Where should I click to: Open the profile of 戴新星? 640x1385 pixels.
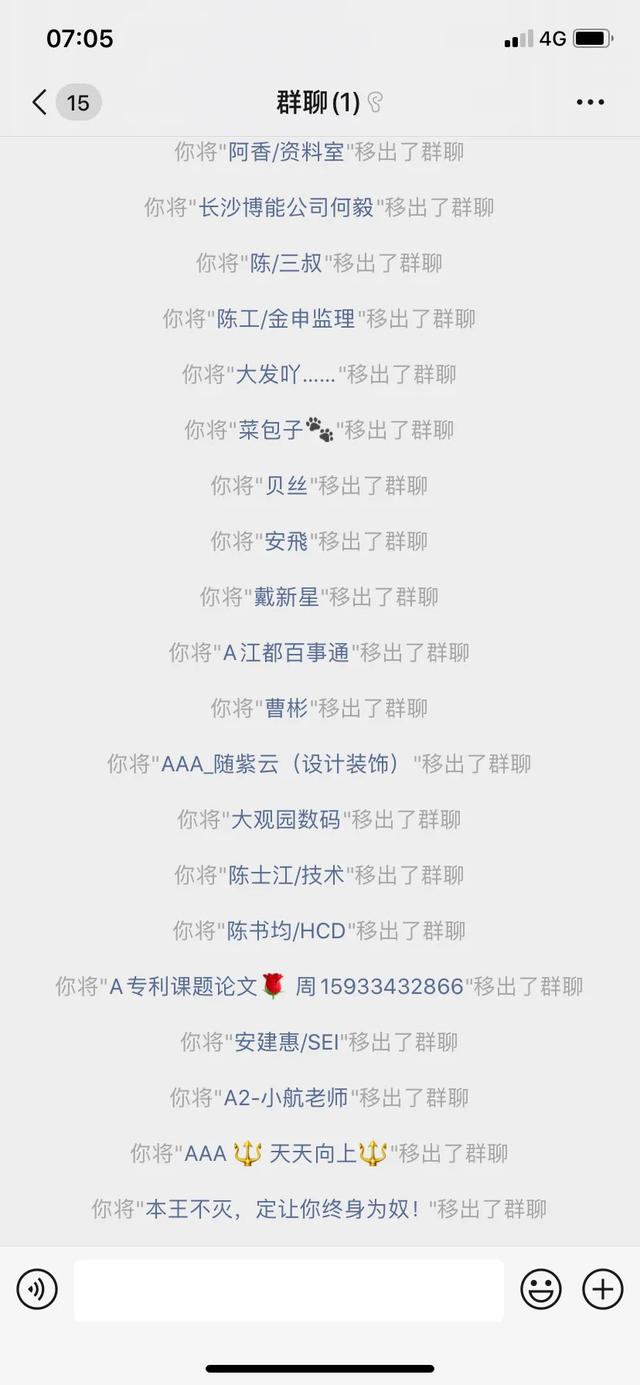pyautogui.click(x=286, y=597)
